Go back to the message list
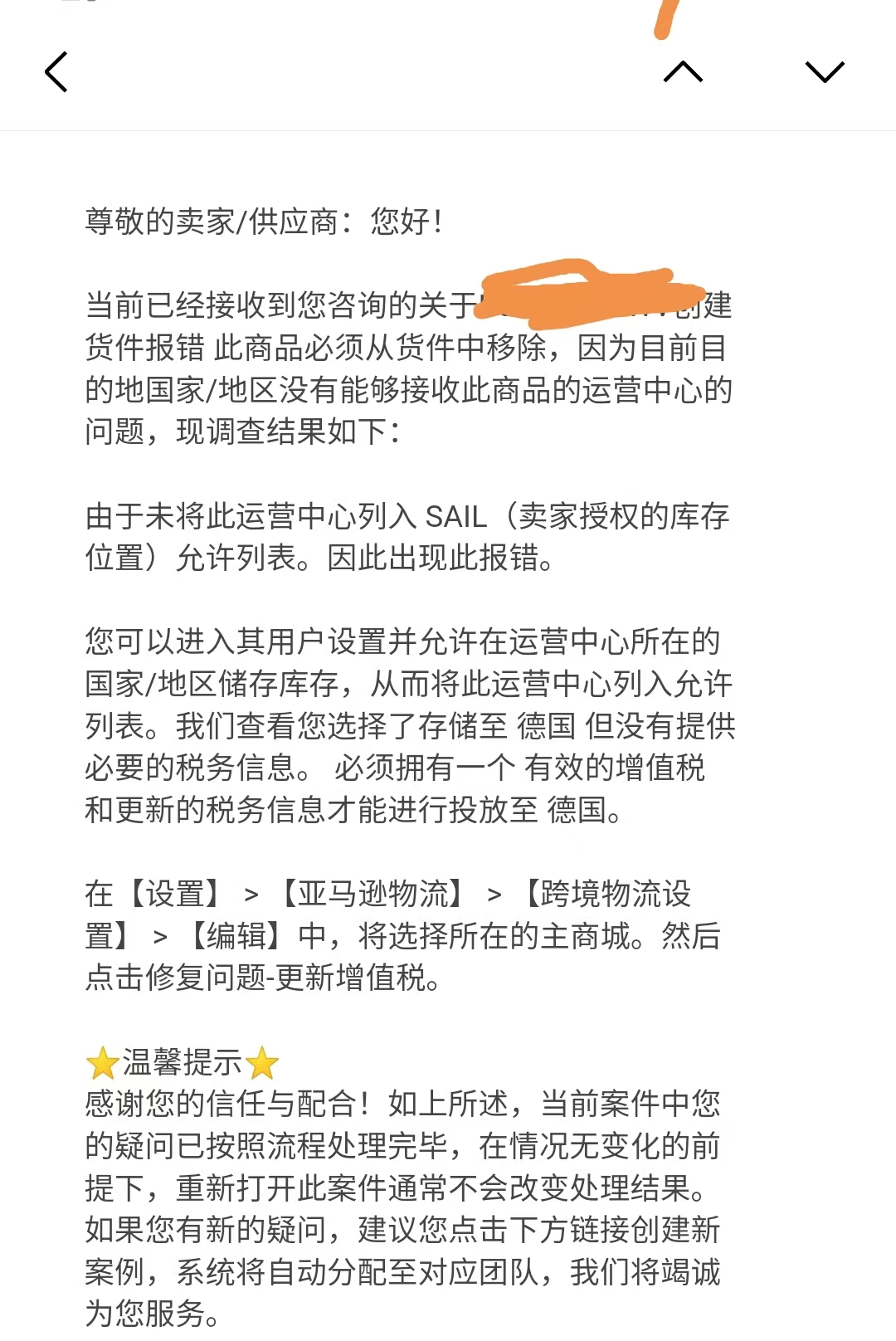Screen dimensions: 896x1341 (x=56, y=72)
